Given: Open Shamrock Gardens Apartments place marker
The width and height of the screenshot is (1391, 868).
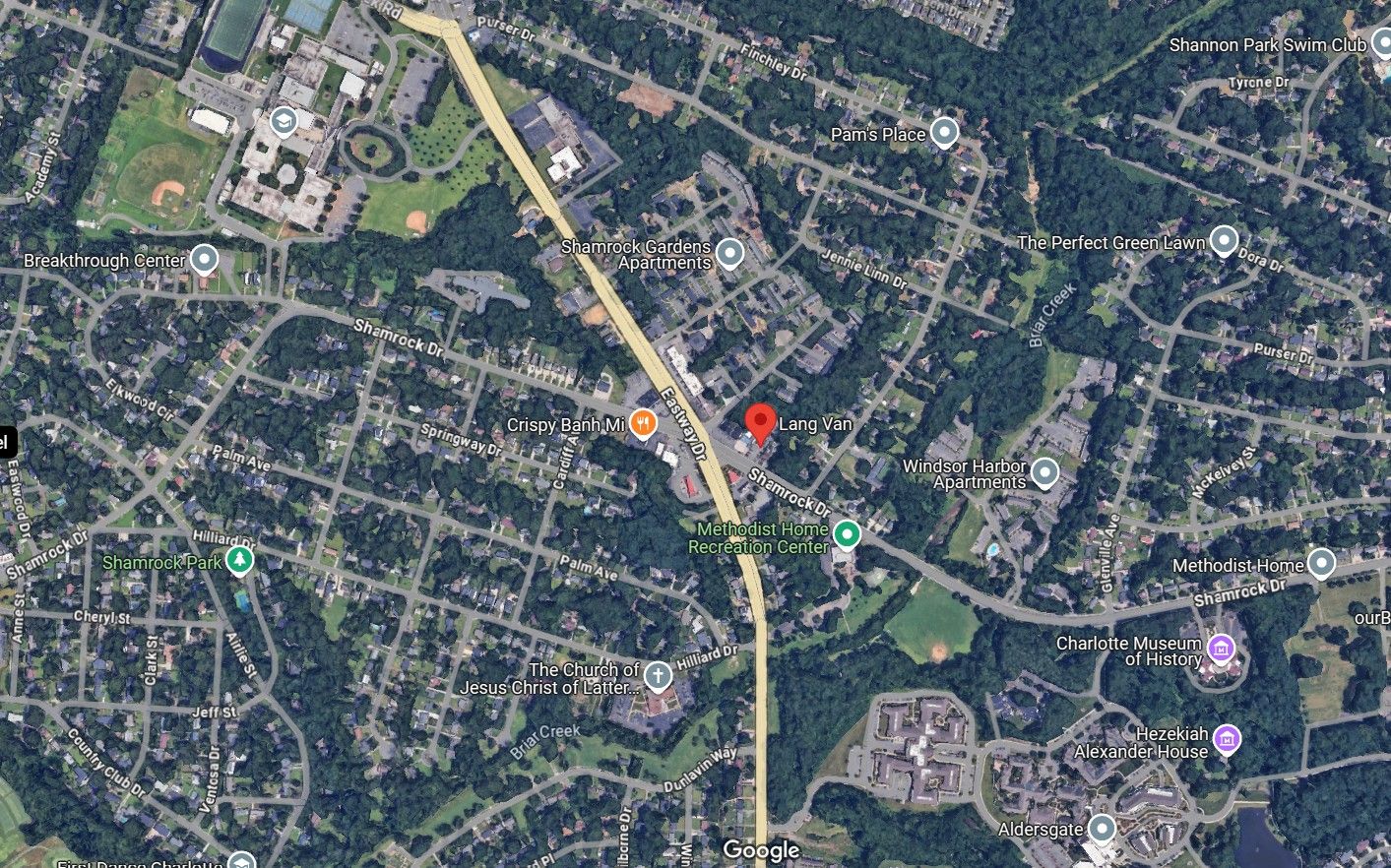Looking at the screenshot, I should 729,254.
